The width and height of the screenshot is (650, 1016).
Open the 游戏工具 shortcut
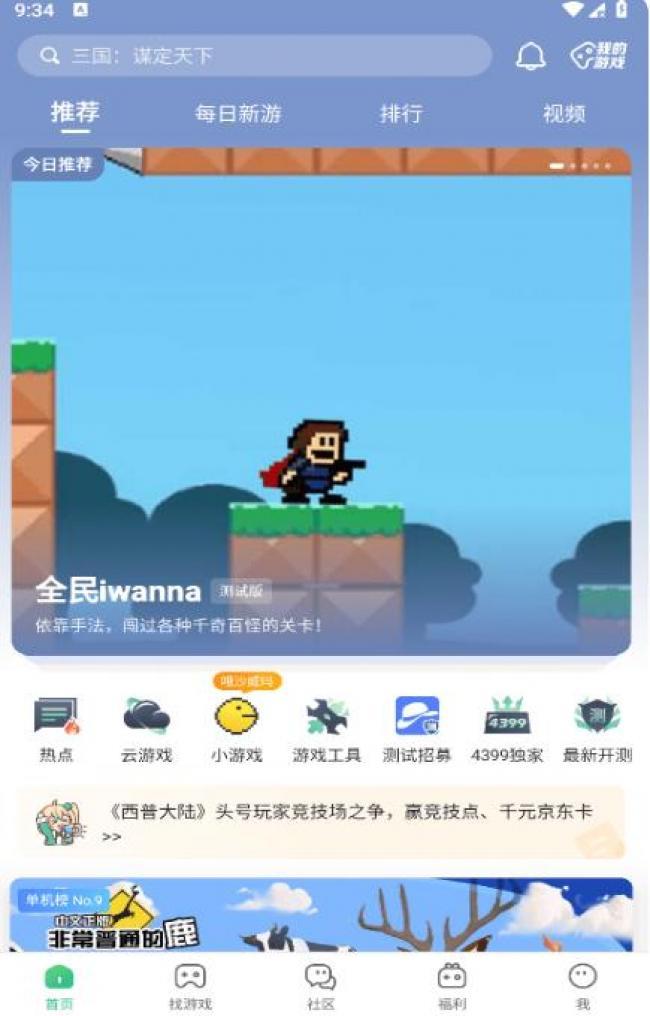(x=327, y=730)
